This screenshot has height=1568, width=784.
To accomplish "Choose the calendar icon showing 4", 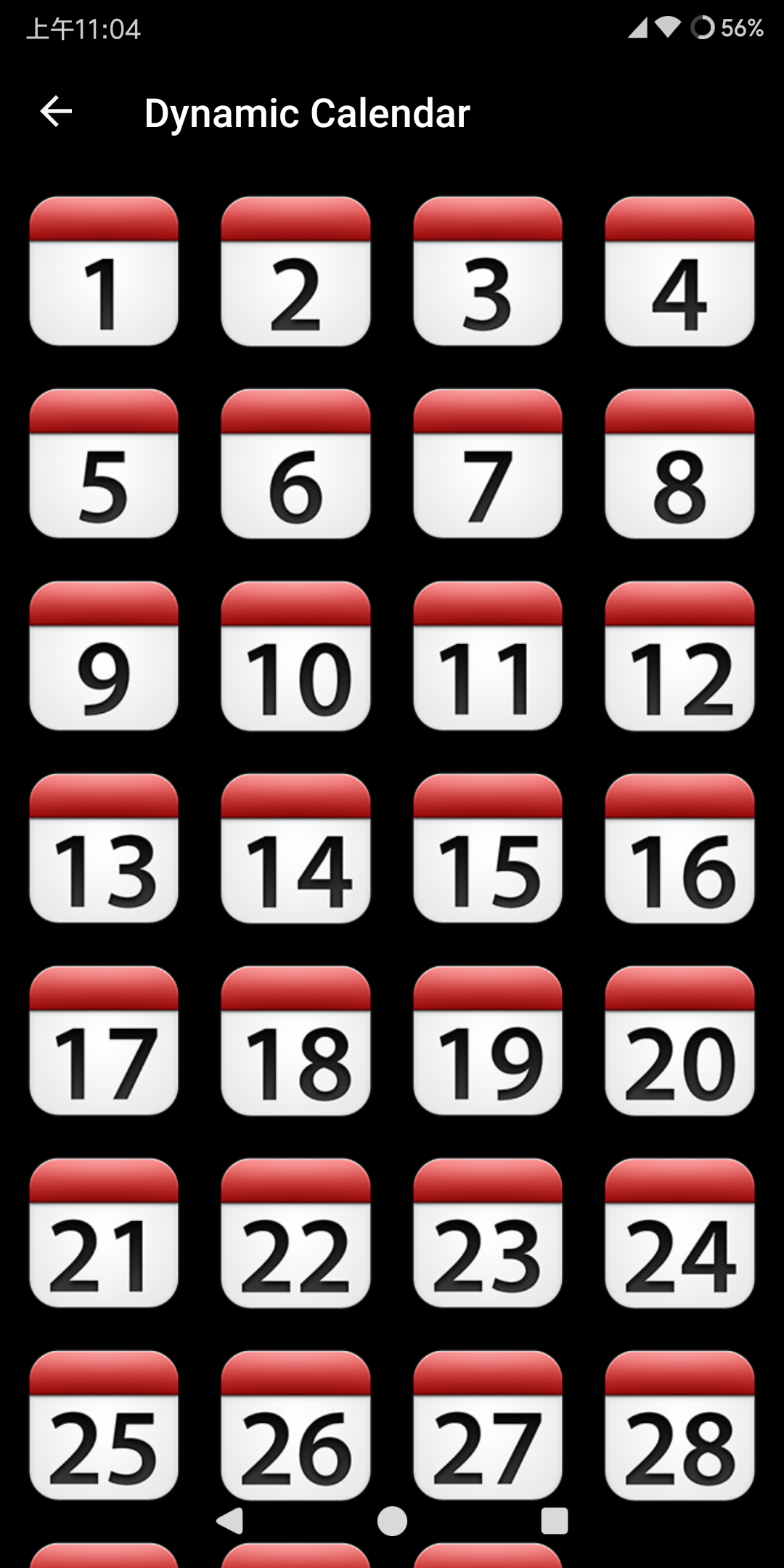I will pos(679,271).
